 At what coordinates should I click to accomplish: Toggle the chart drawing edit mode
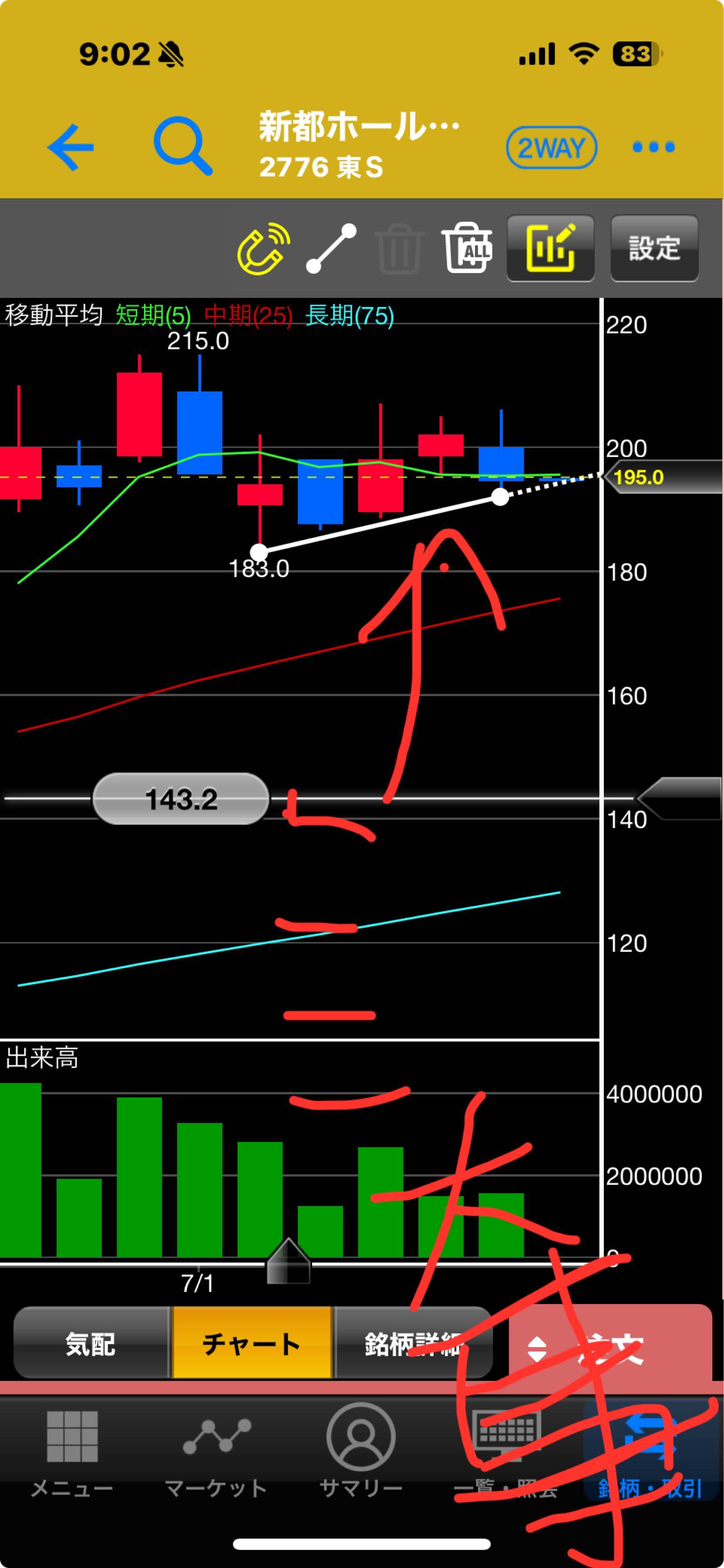(551, 248)
